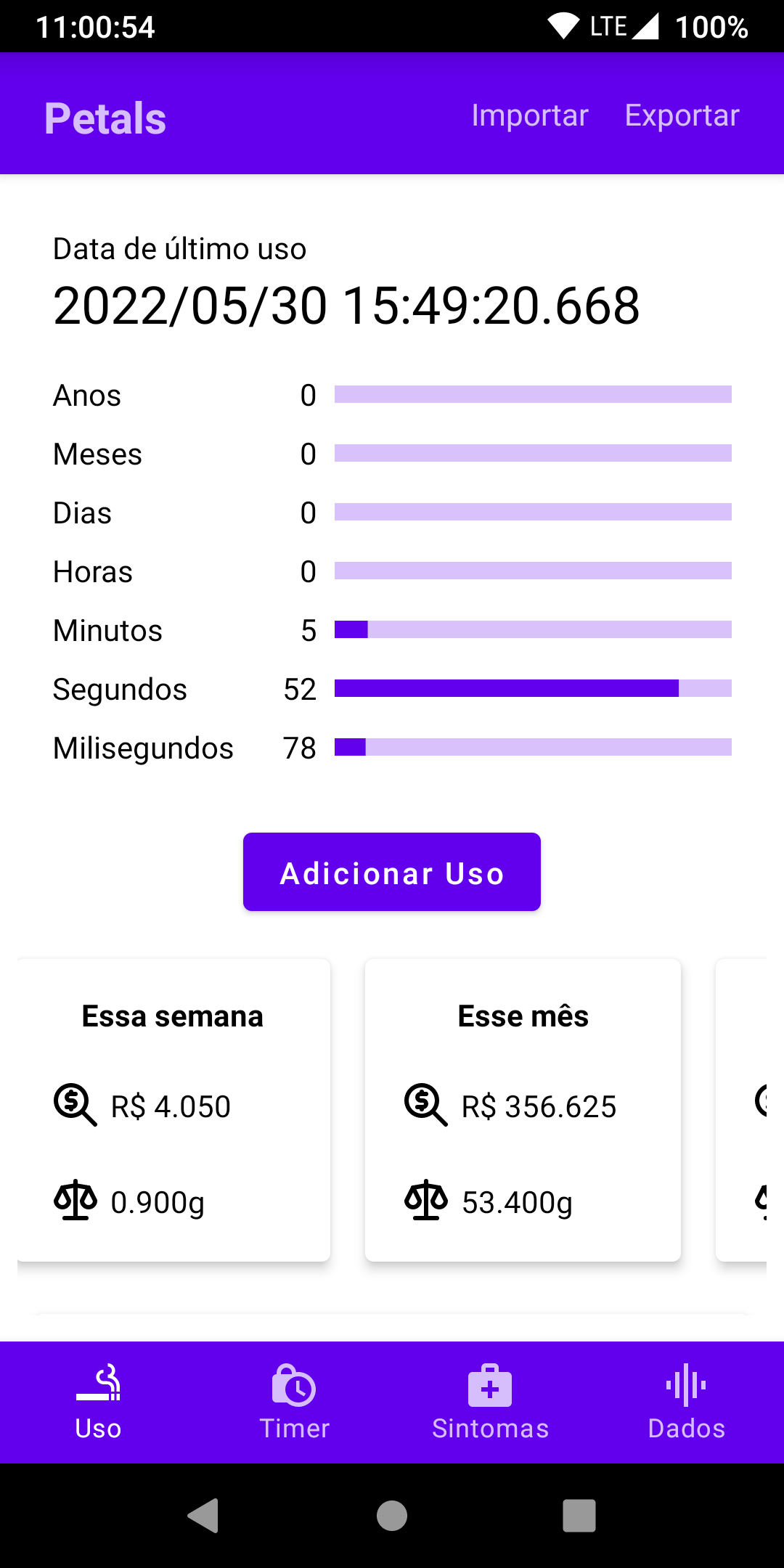
Task: Tap the system home button
Action: tap(392, 1516)
